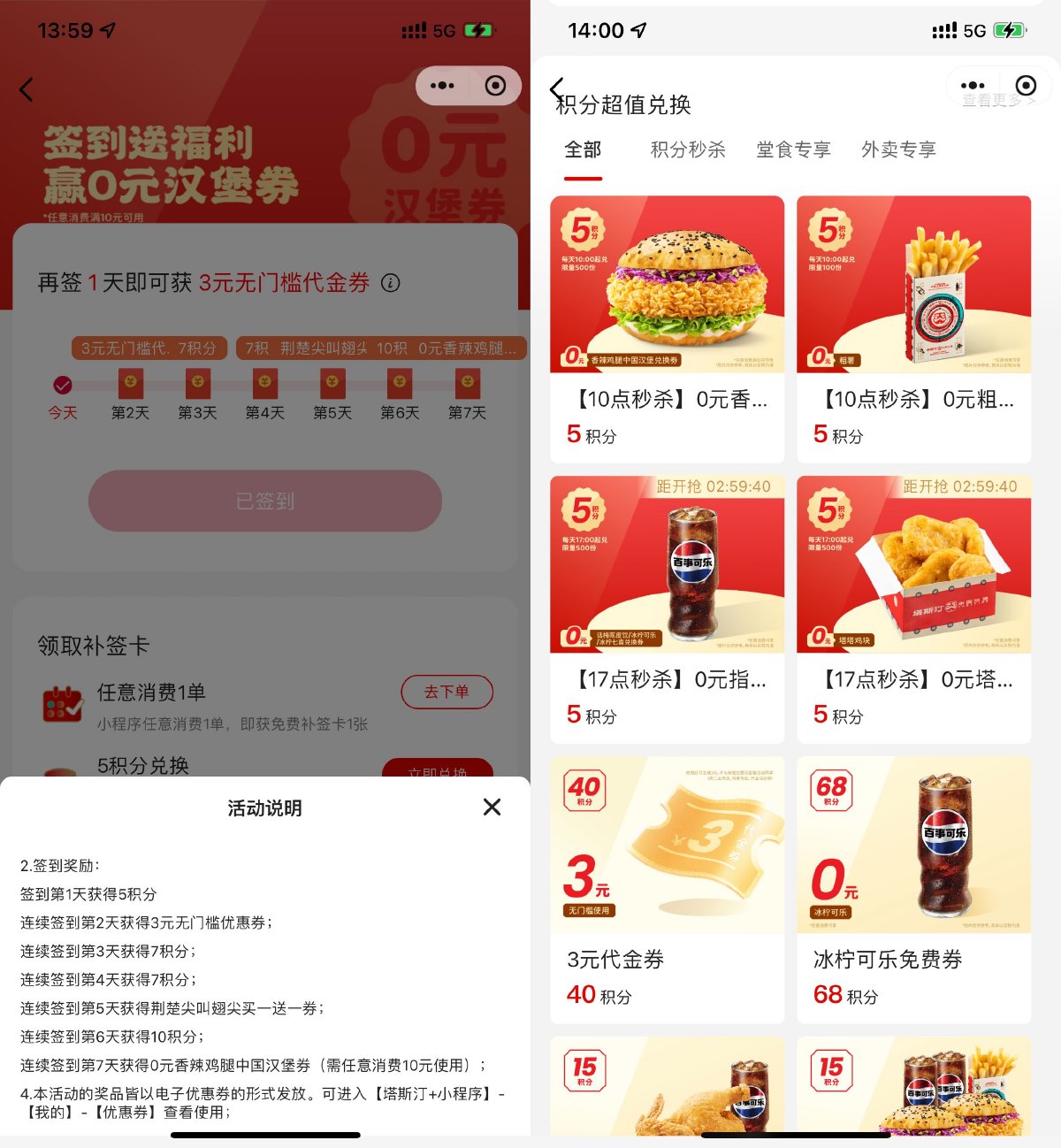Open the 冰柠可乐免费券 card
1061x1148 pixels.
(913, 884)
